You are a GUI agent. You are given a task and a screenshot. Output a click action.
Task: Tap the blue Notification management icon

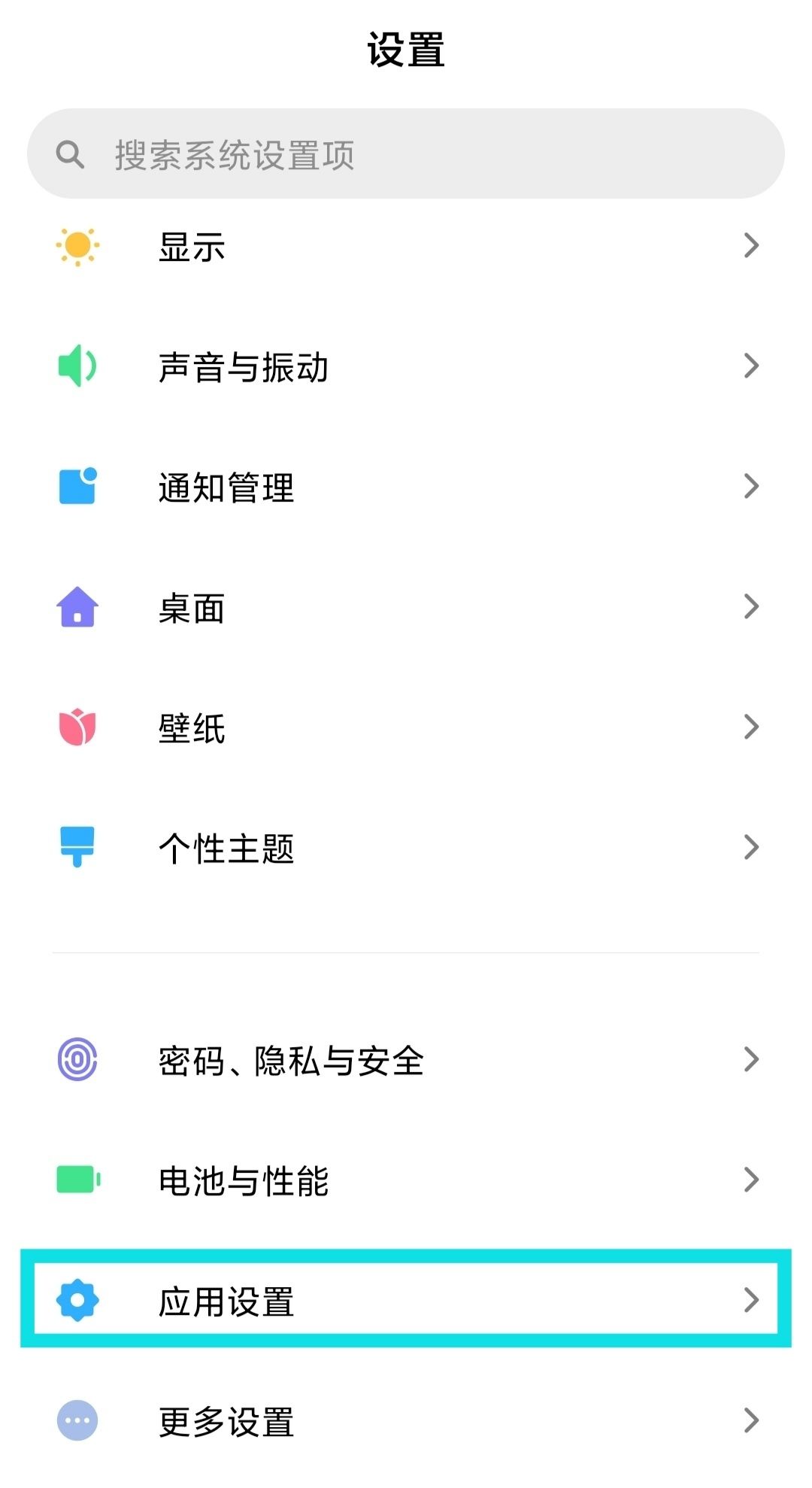click(x=77, y=487)
